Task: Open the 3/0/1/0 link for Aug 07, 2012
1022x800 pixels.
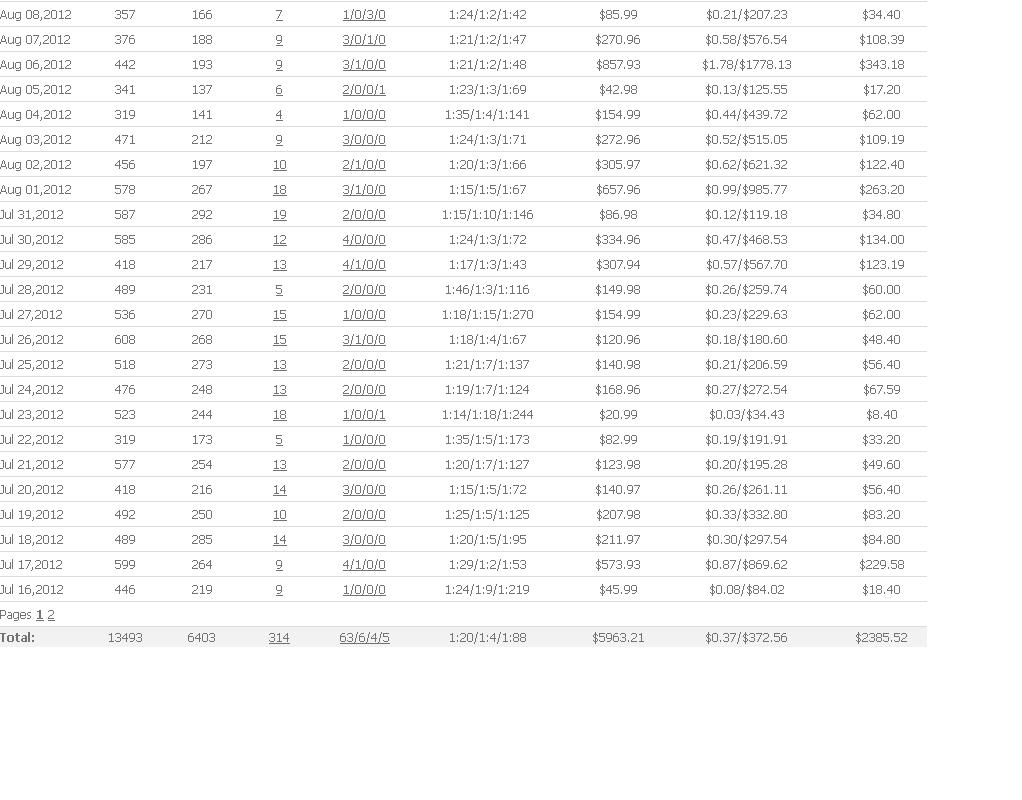Action: (364, 40)
